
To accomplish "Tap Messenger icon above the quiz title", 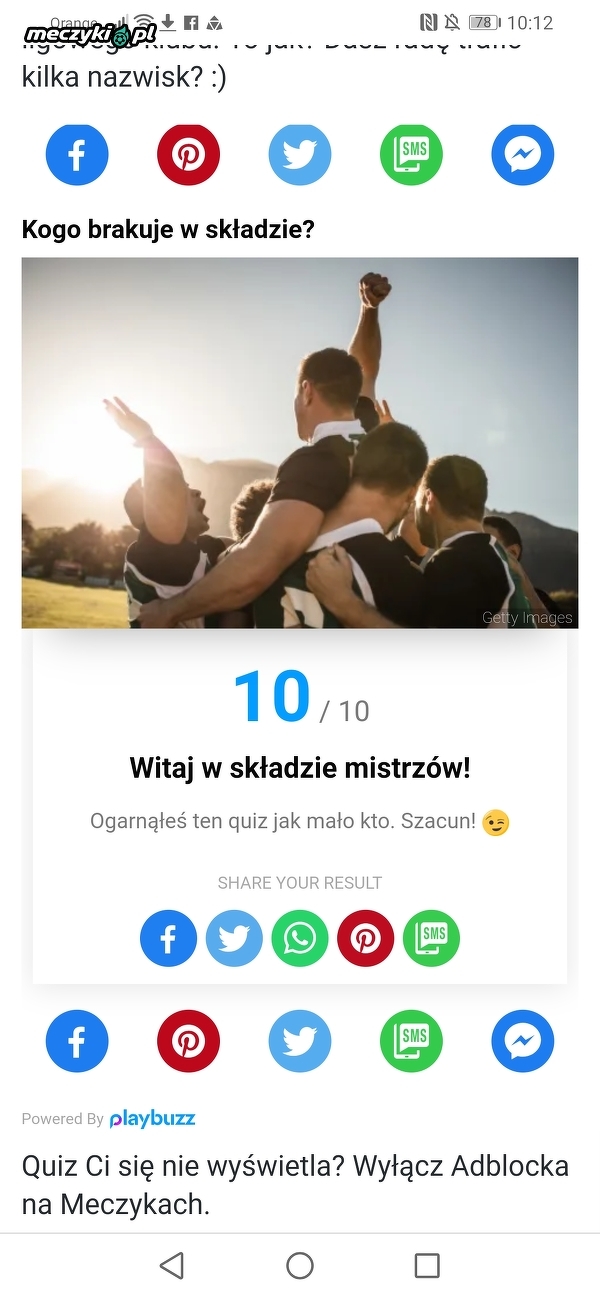I will (522, 155).
